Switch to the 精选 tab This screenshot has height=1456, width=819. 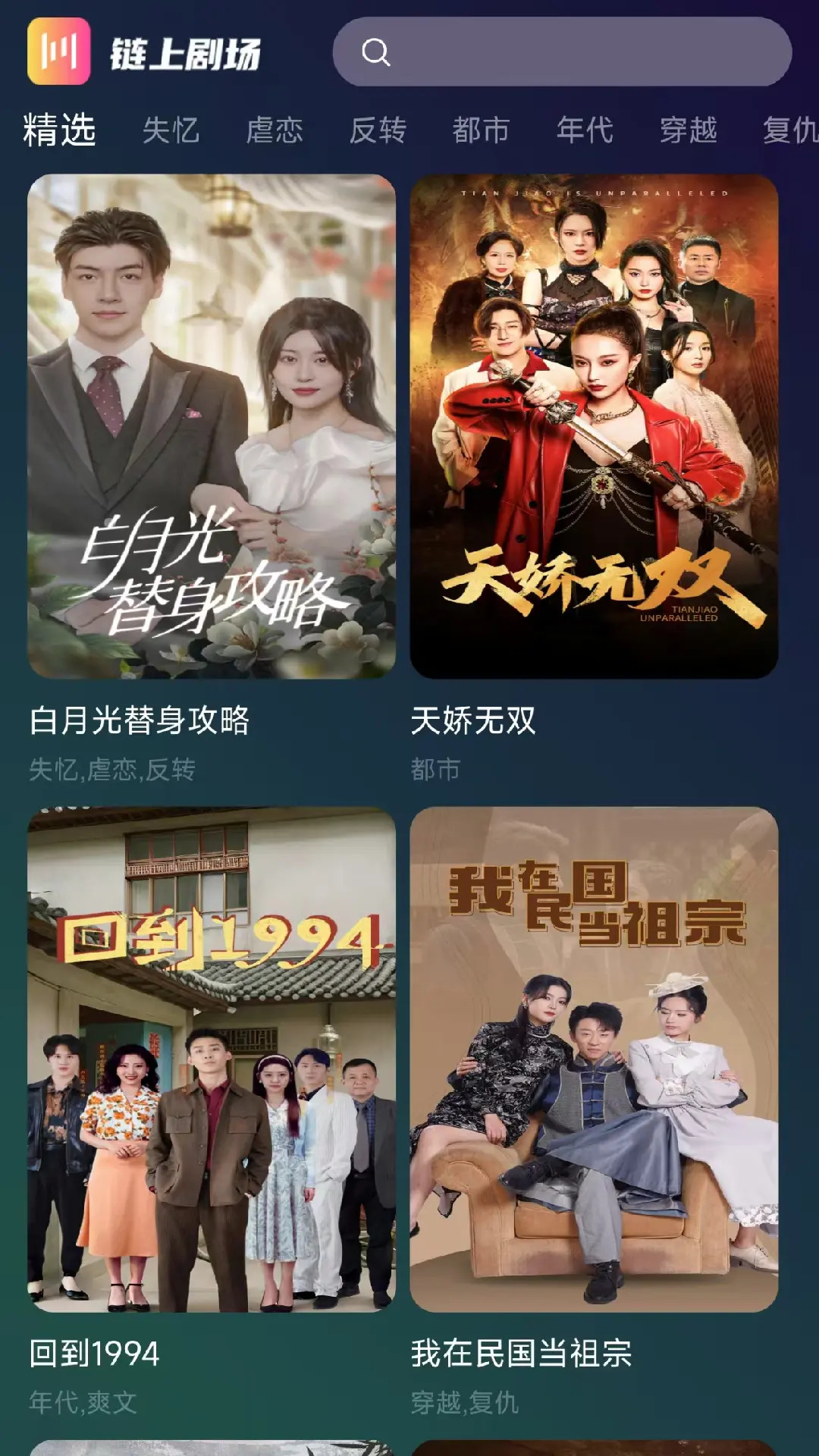pos(59,130)
